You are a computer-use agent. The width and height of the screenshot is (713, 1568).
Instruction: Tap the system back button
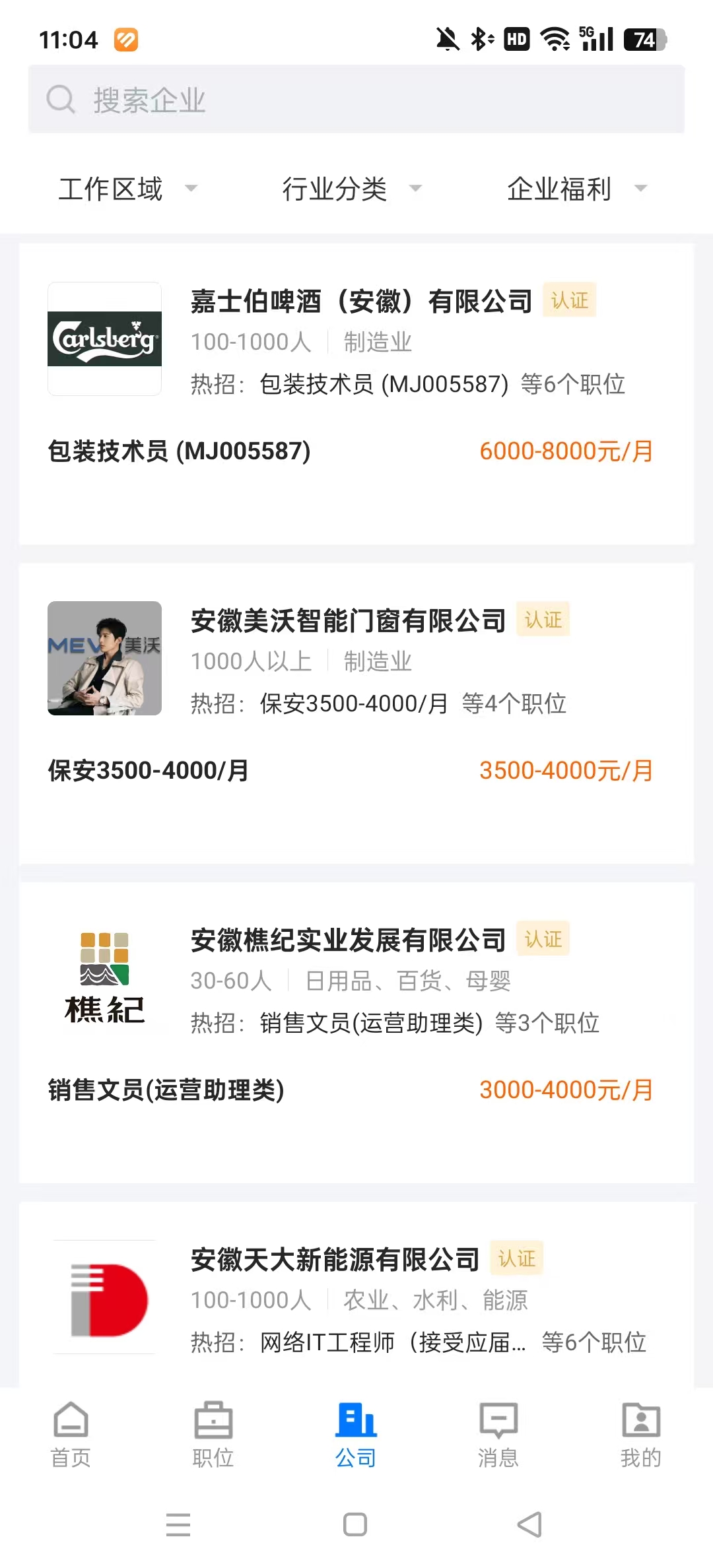click(x=529, y=1524)
